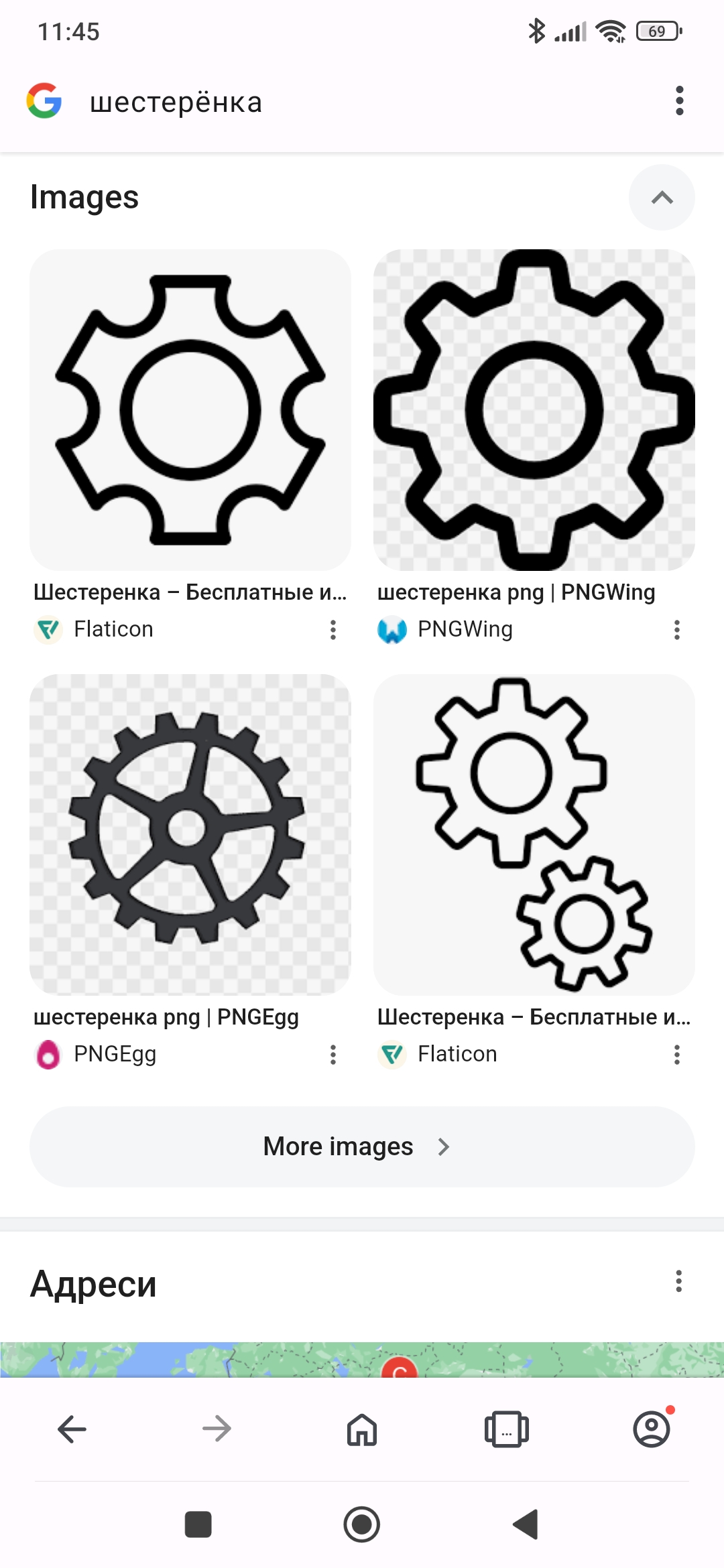Open the browser tabs switcher
This screenshot has height=1568, width=724.
(507, 1429)
